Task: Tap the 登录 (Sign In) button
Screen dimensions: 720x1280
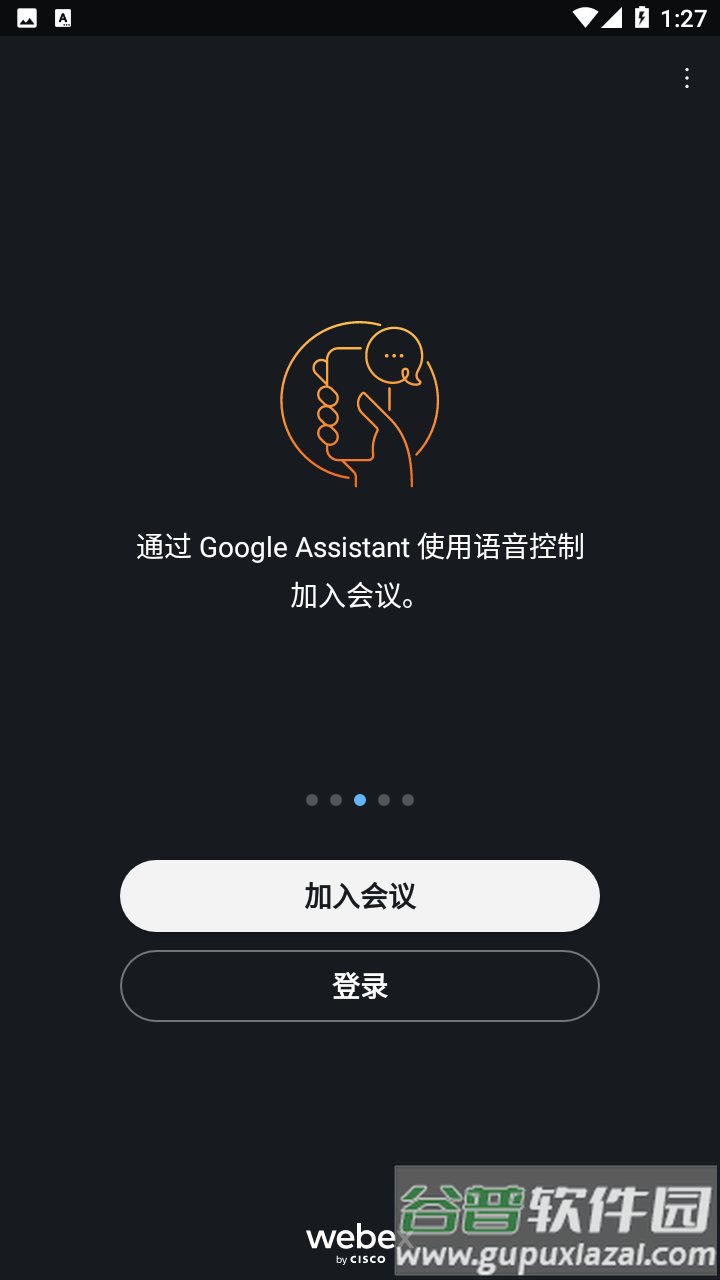Action: click(x=360, y=986)
